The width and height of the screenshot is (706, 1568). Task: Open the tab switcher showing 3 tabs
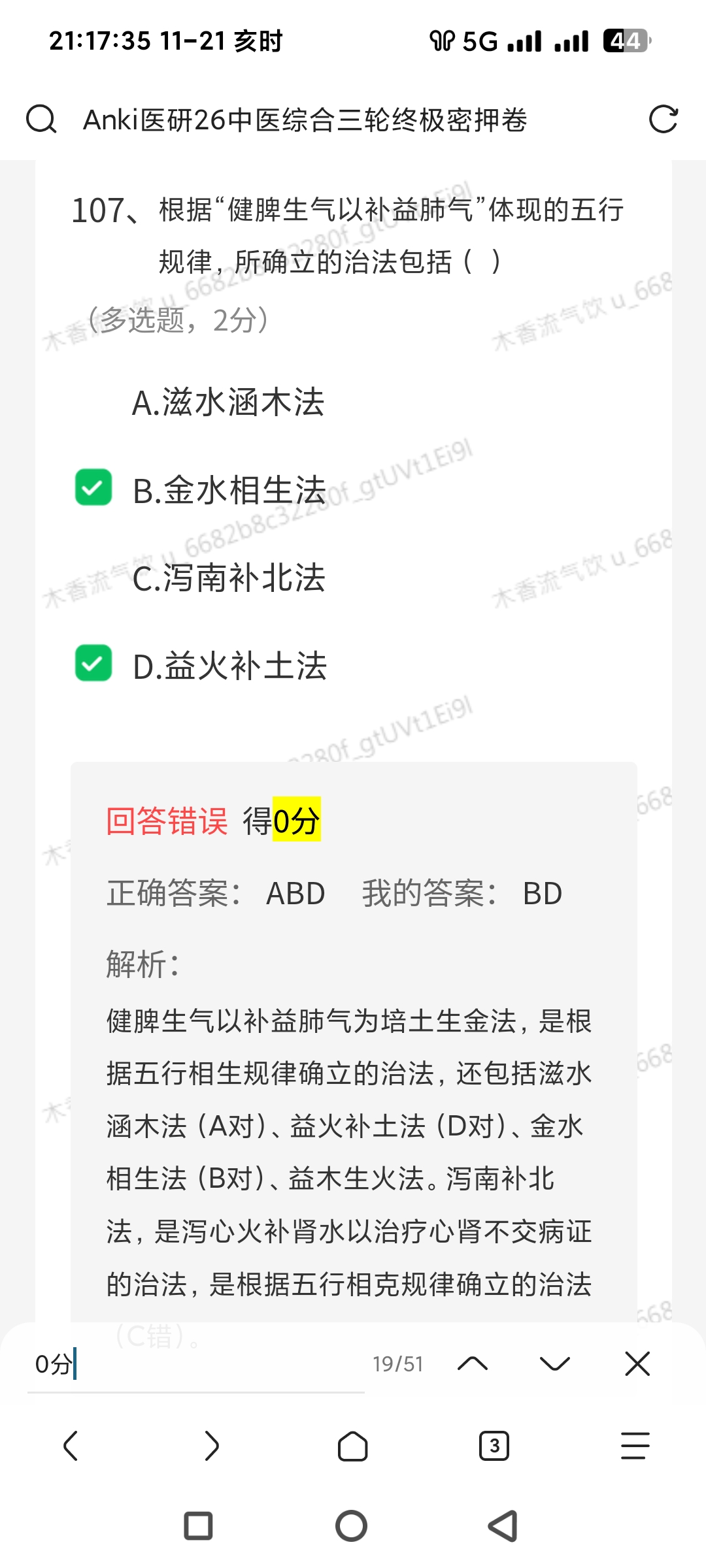click(x=494, y=1446)
